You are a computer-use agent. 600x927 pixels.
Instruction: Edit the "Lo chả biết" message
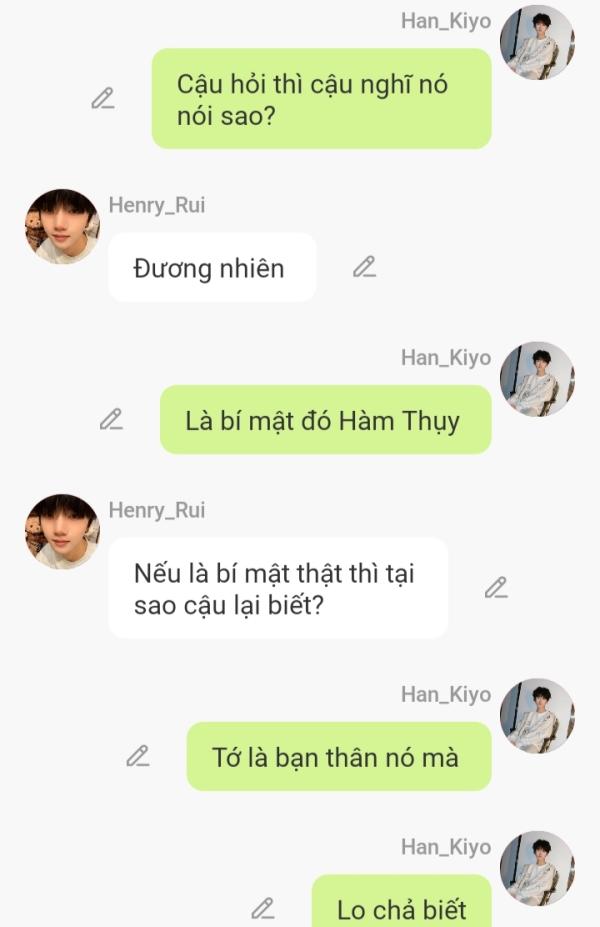263,908
